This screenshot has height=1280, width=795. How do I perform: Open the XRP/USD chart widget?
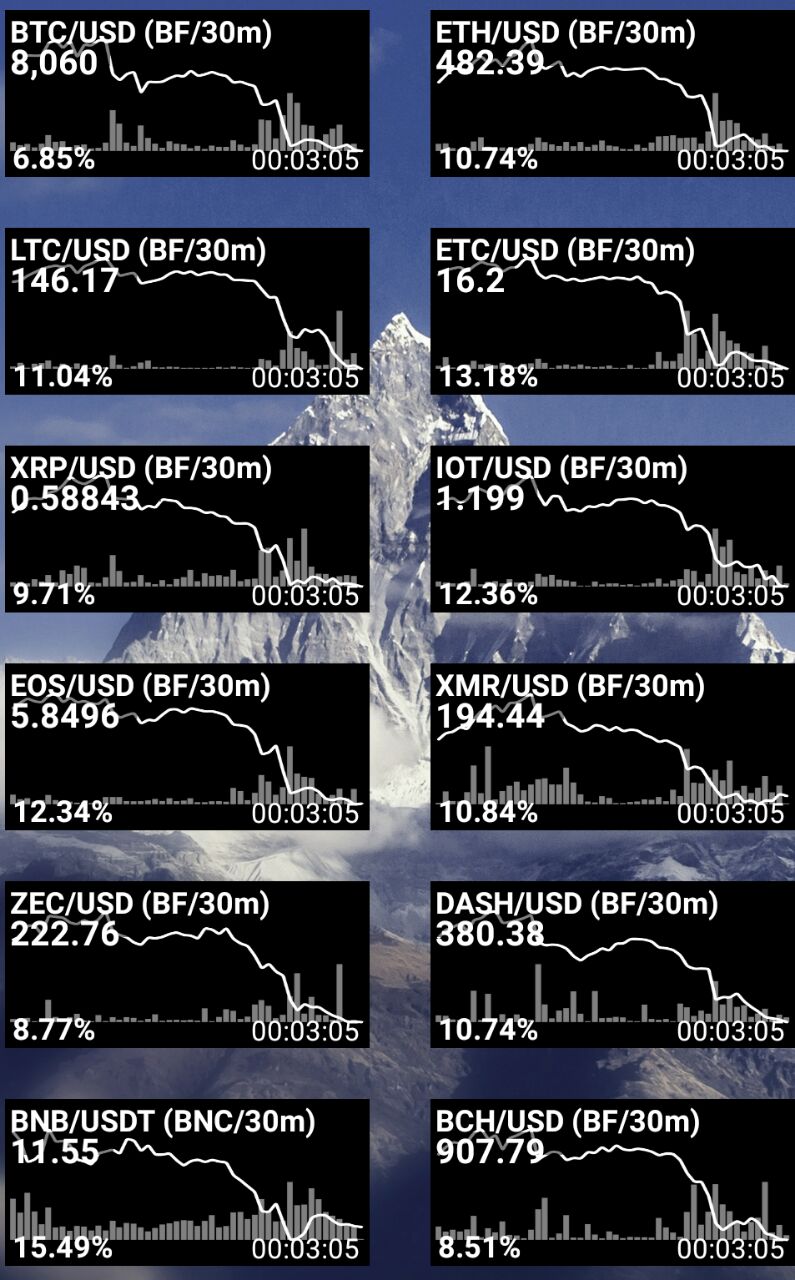tap(187, 528)
